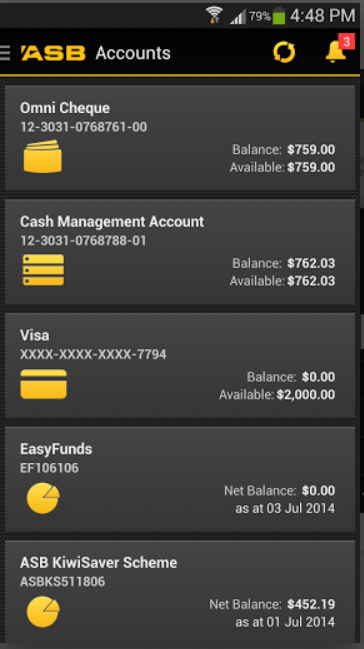Select the ASB KiwiSaver Scheme card
Viewport: 364px width, 649px height.
click(180, 593)
